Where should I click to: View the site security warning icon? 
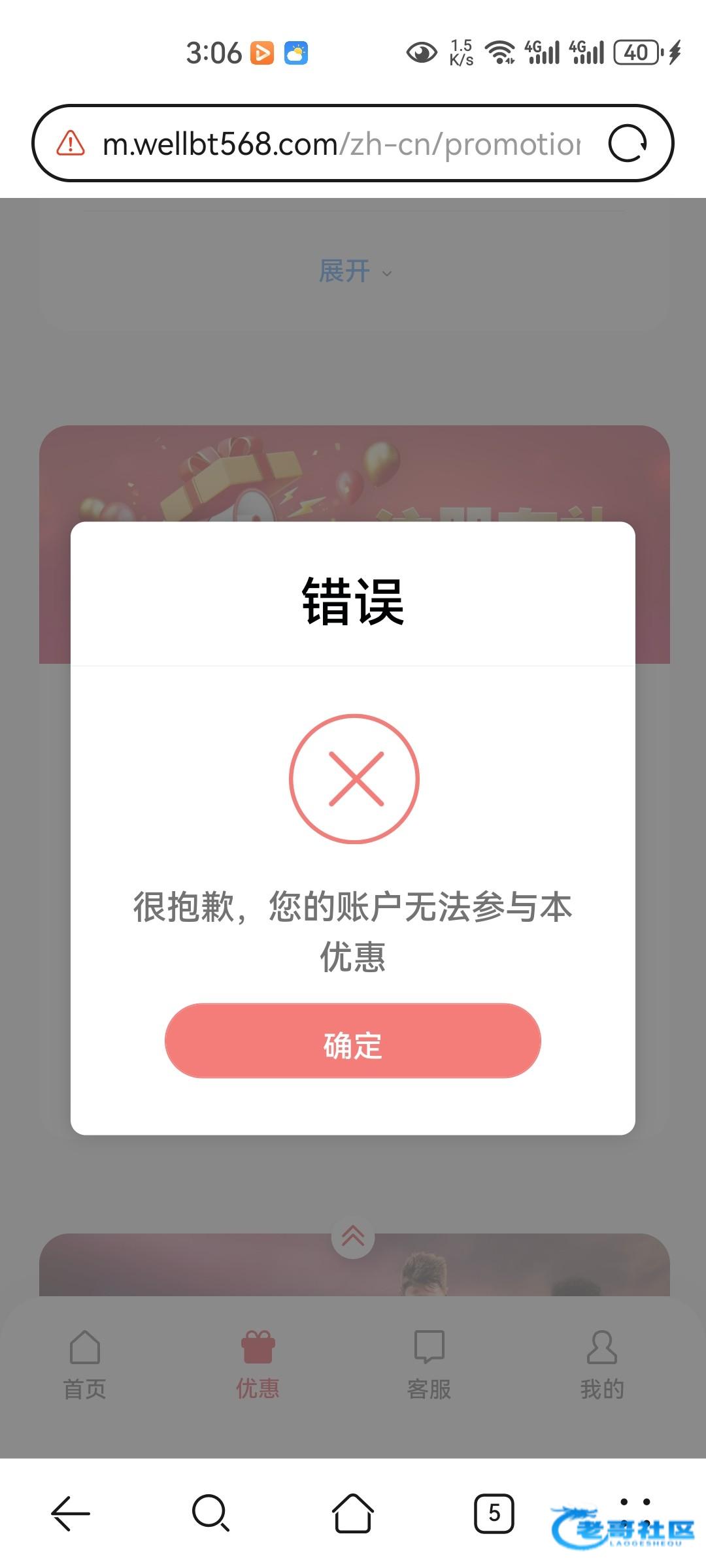(x=71, y=143)
